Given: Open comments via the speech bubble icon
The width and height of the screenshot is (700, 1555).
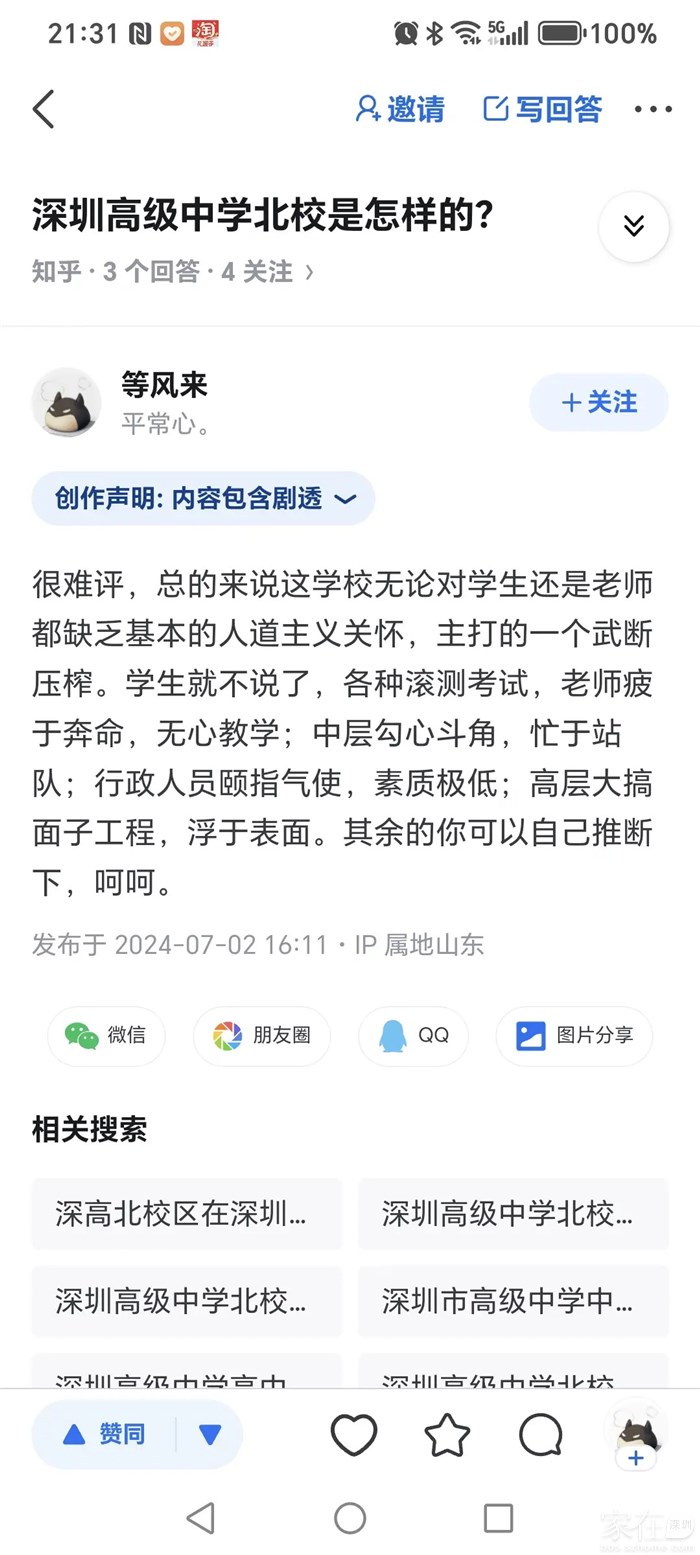Looking at the screenshot, I should [541, 1435].
